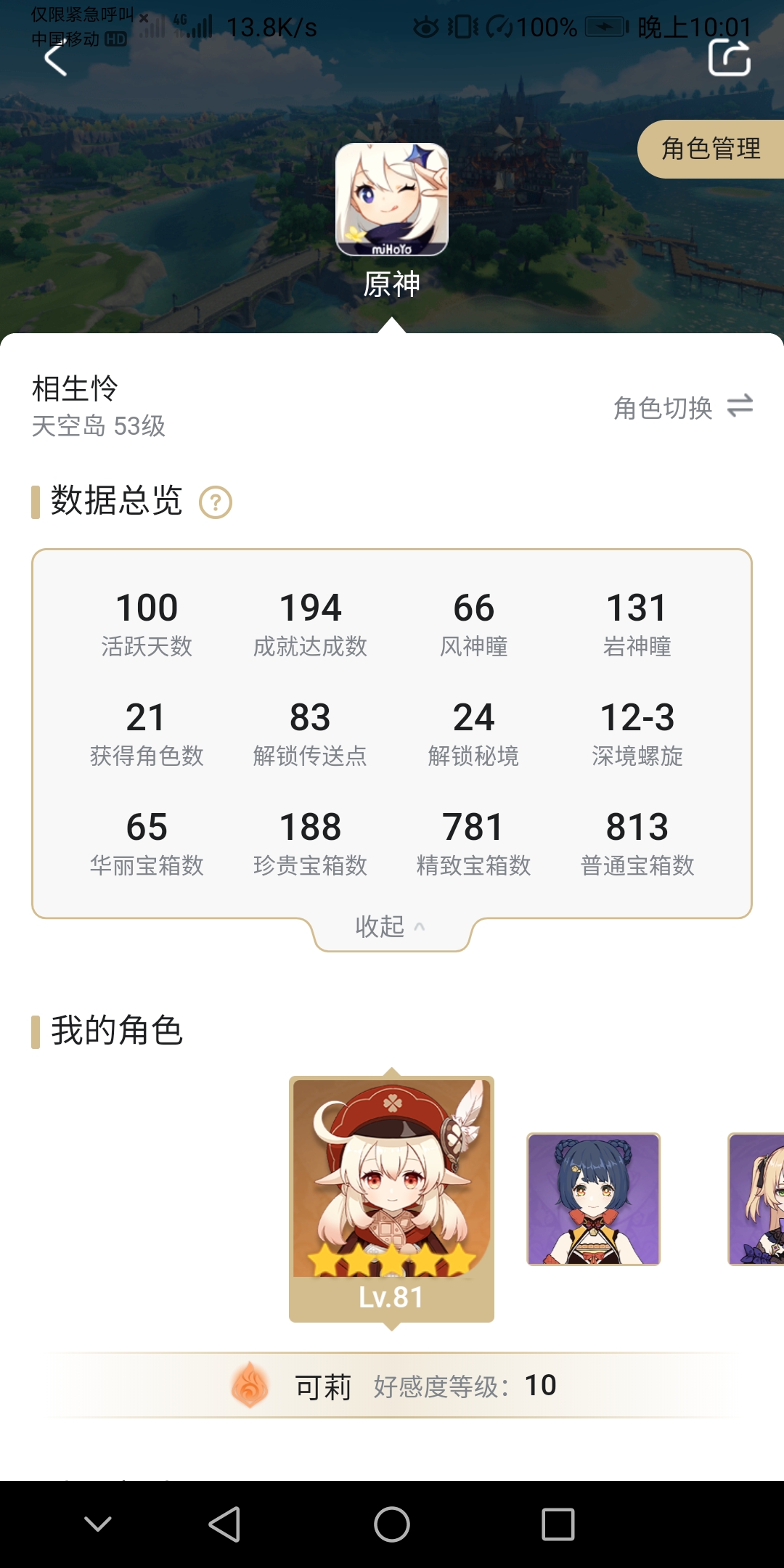
Task: Select the blue-haired character portrait
Action: click(593, 1199)
